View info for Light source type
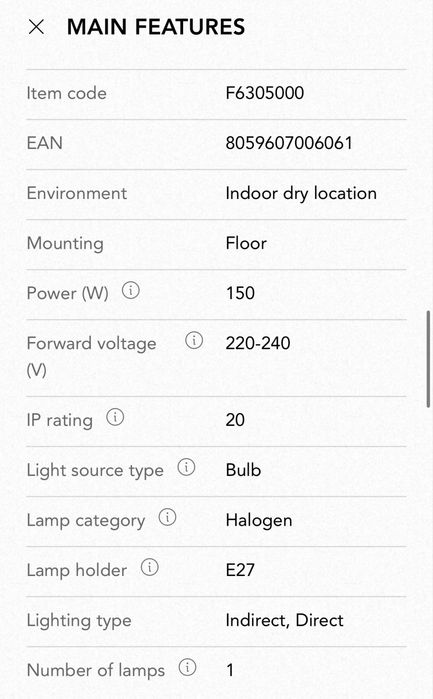This screenshot has width=433, height=699. click(x=186, y=467)
